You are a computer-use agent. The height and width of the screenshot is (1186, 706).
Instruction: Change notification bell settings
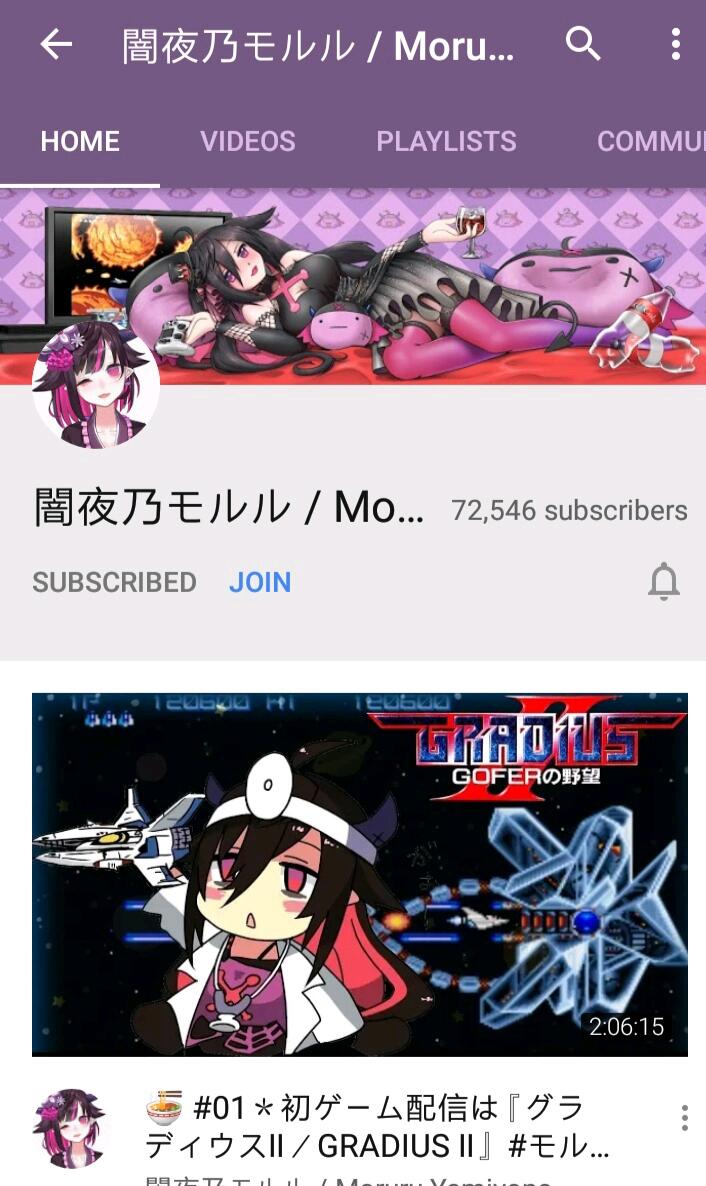pos(664,581)
